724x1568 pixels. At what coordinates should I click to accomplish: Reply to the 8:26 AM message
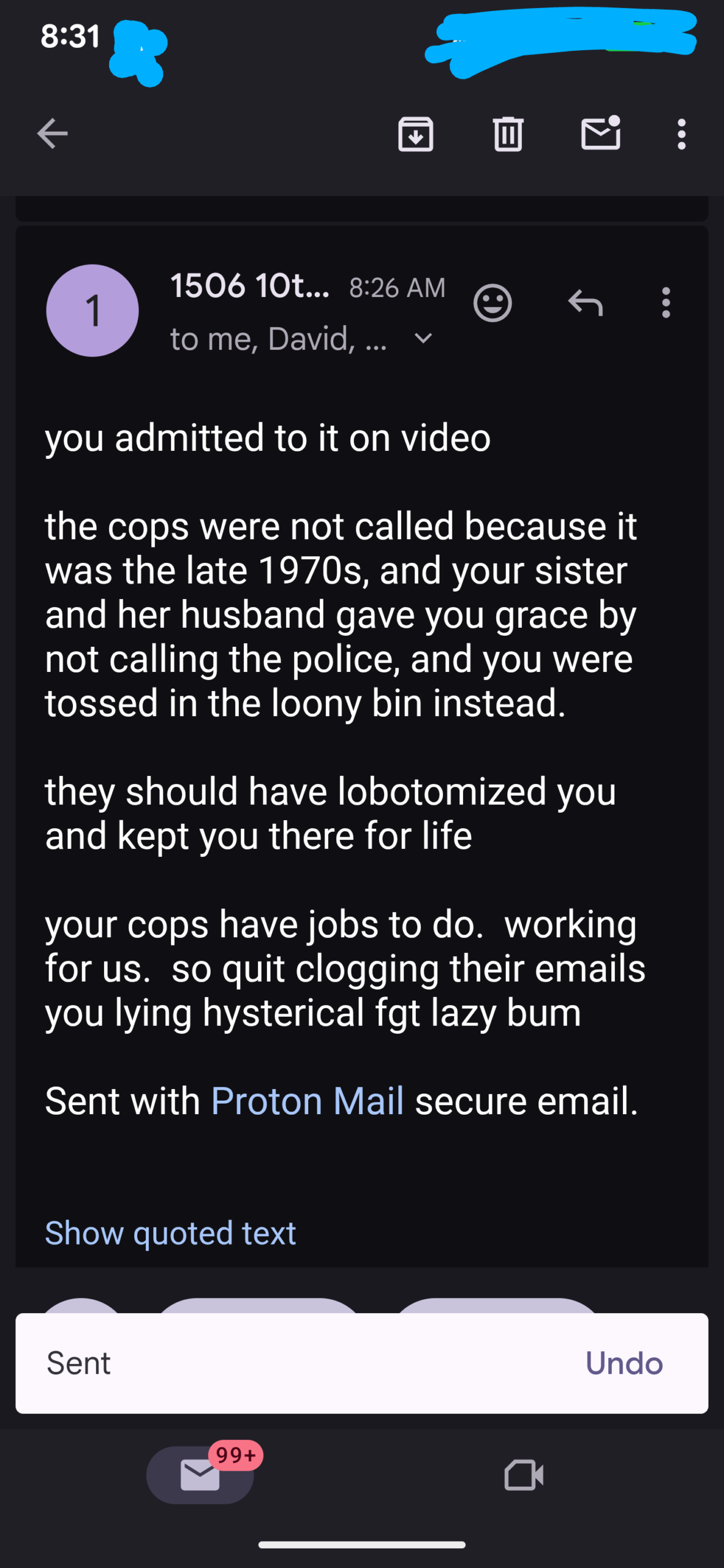coord(586,303)
